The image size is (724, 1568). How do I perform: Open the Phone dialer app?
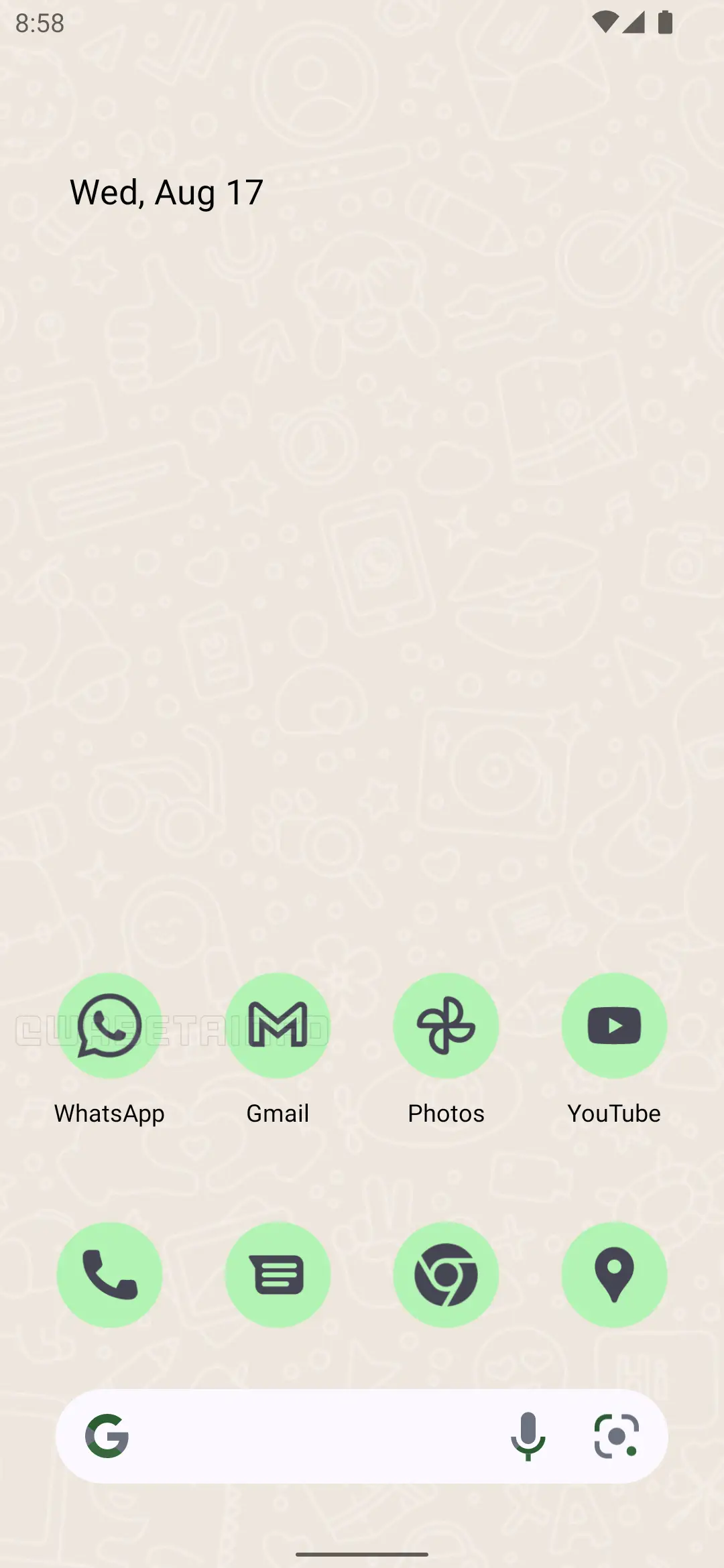click(x=109, y=1275)
